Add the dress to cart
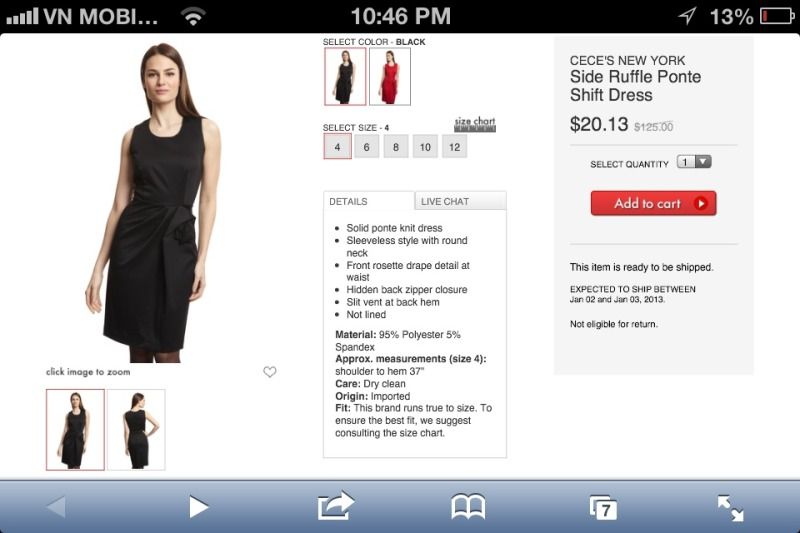 [x=653, y=203]
